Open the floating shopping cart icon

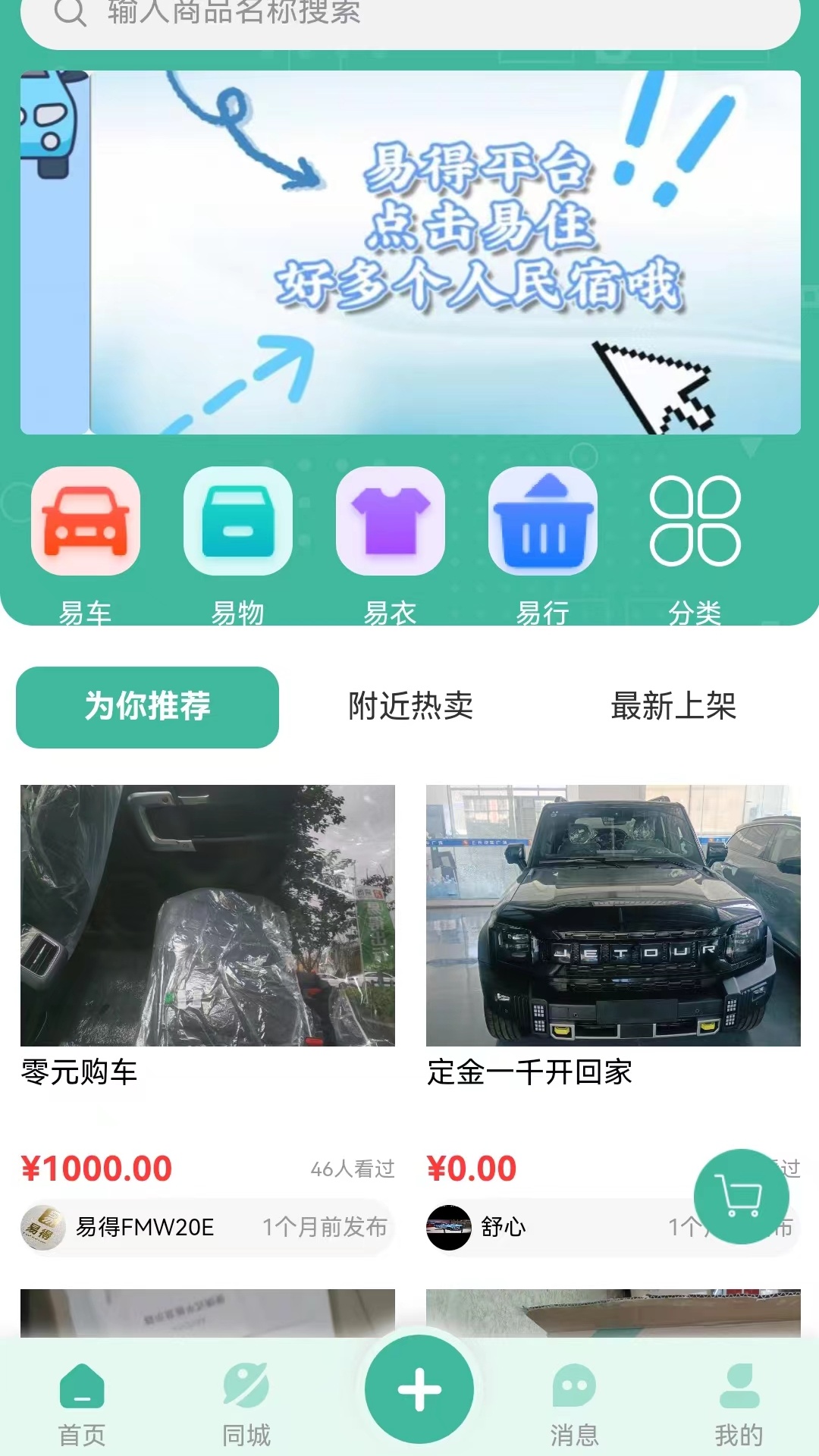click(x=741, y=1194)
